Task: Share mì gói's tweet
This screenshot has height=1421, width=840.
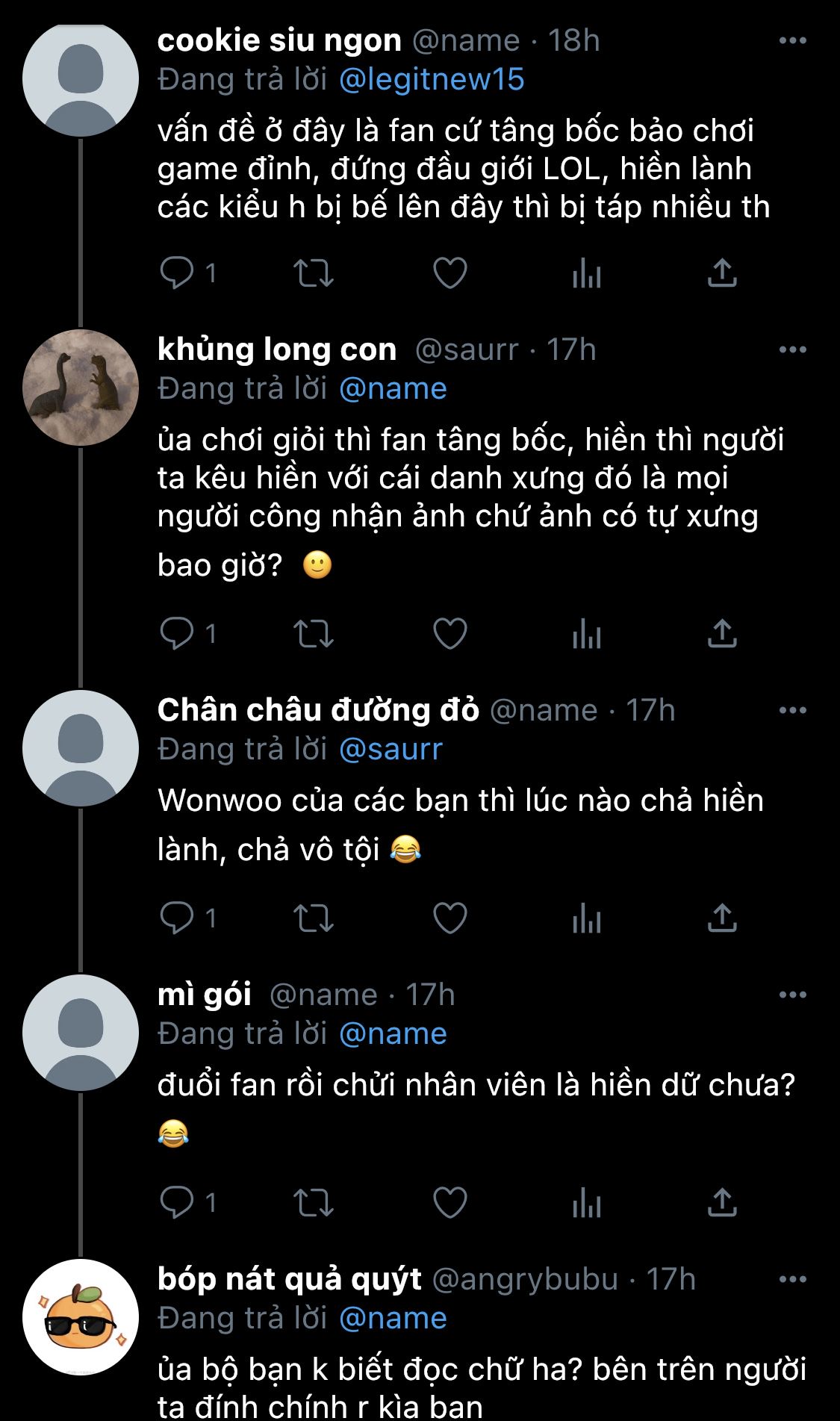Action: pyautogui.click(x=721, y=1202)
